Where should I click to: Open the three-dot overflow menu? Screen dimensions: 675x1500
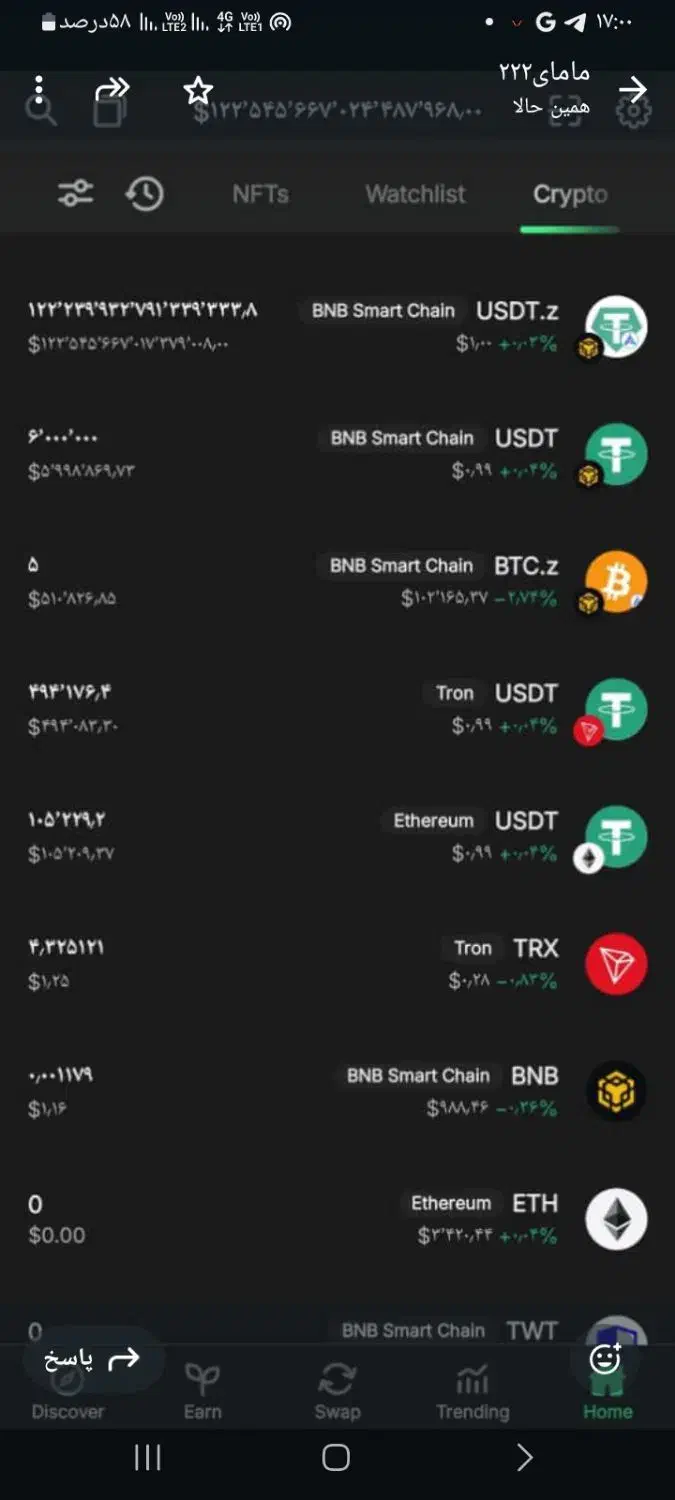tap(39, 90)
